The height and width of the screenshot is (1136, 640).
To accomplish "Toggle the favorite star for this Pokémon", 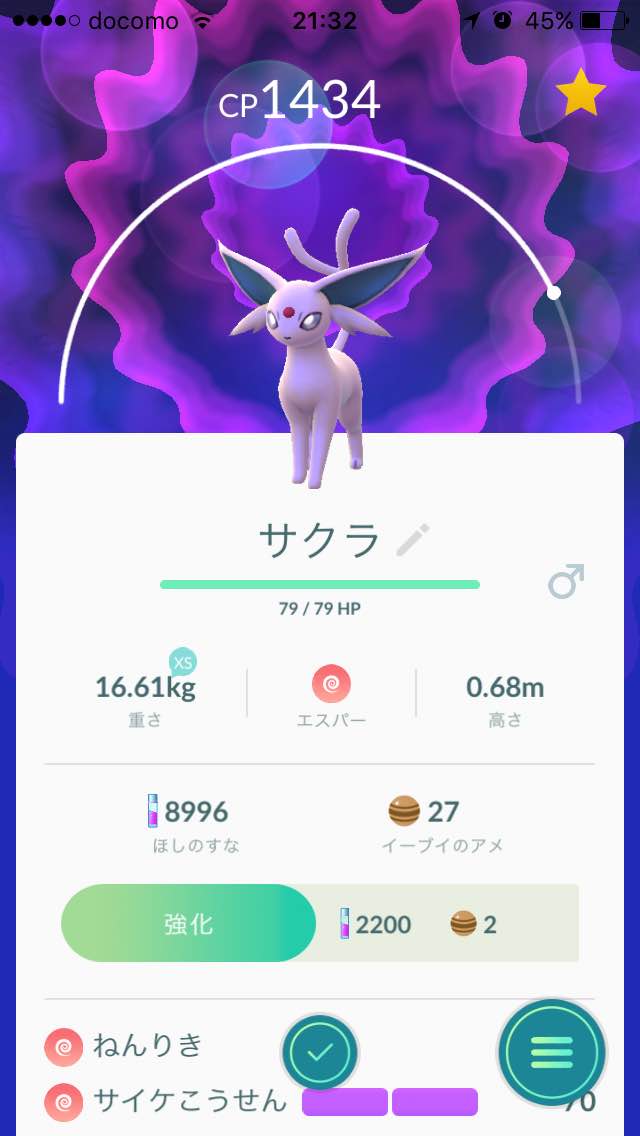I will pos(581,95).
